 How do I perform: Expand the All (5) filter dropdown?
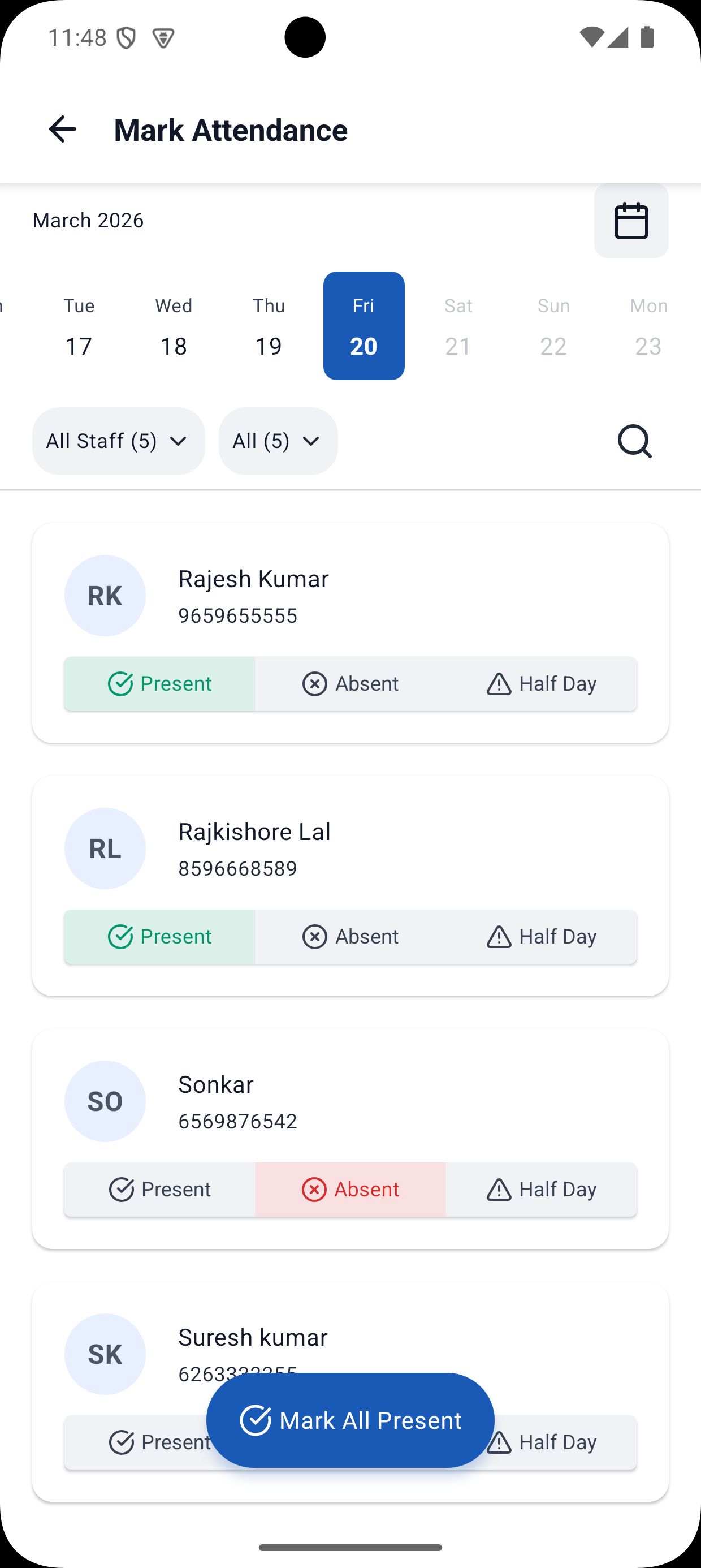point(277,441)
